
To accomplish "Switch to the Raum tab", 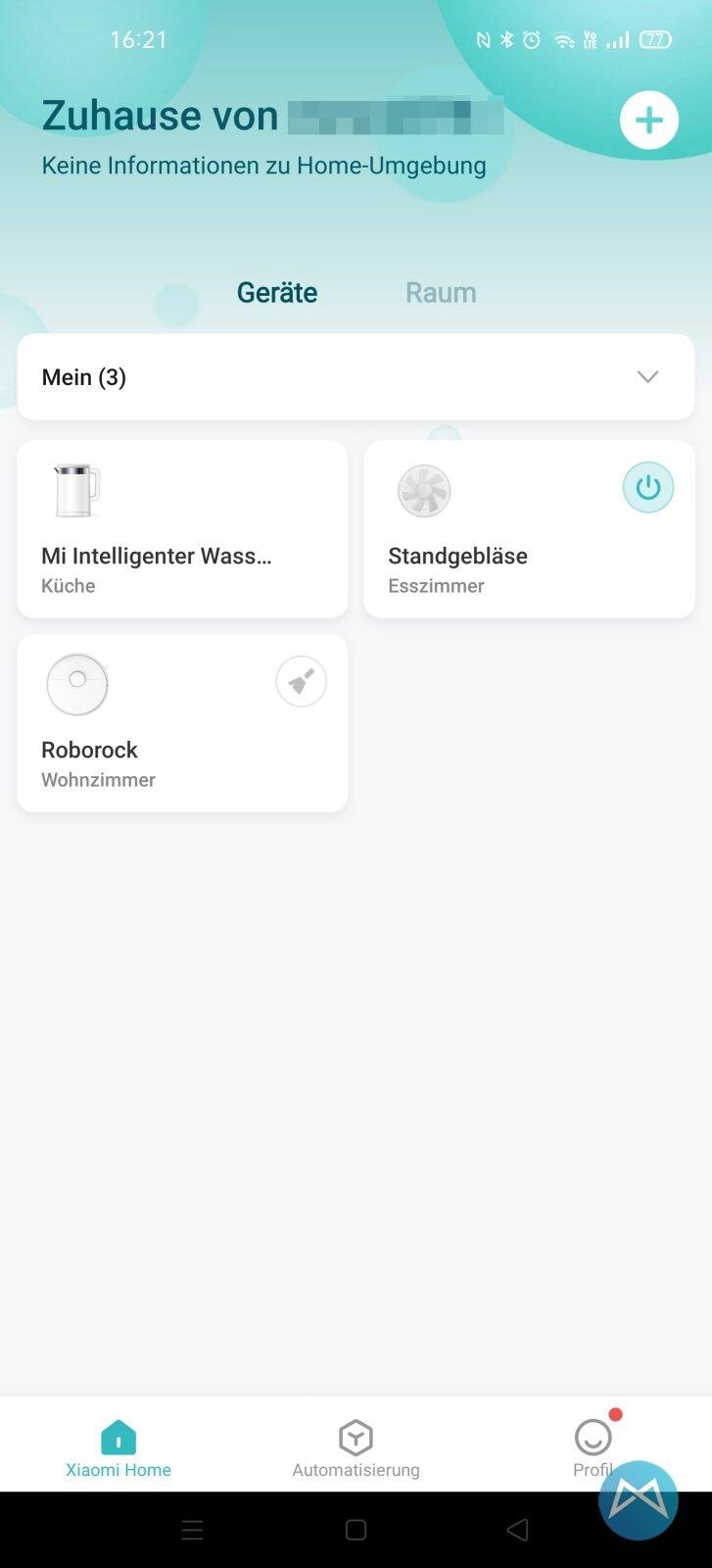I will pyautogui.click(x=441, y=292).
